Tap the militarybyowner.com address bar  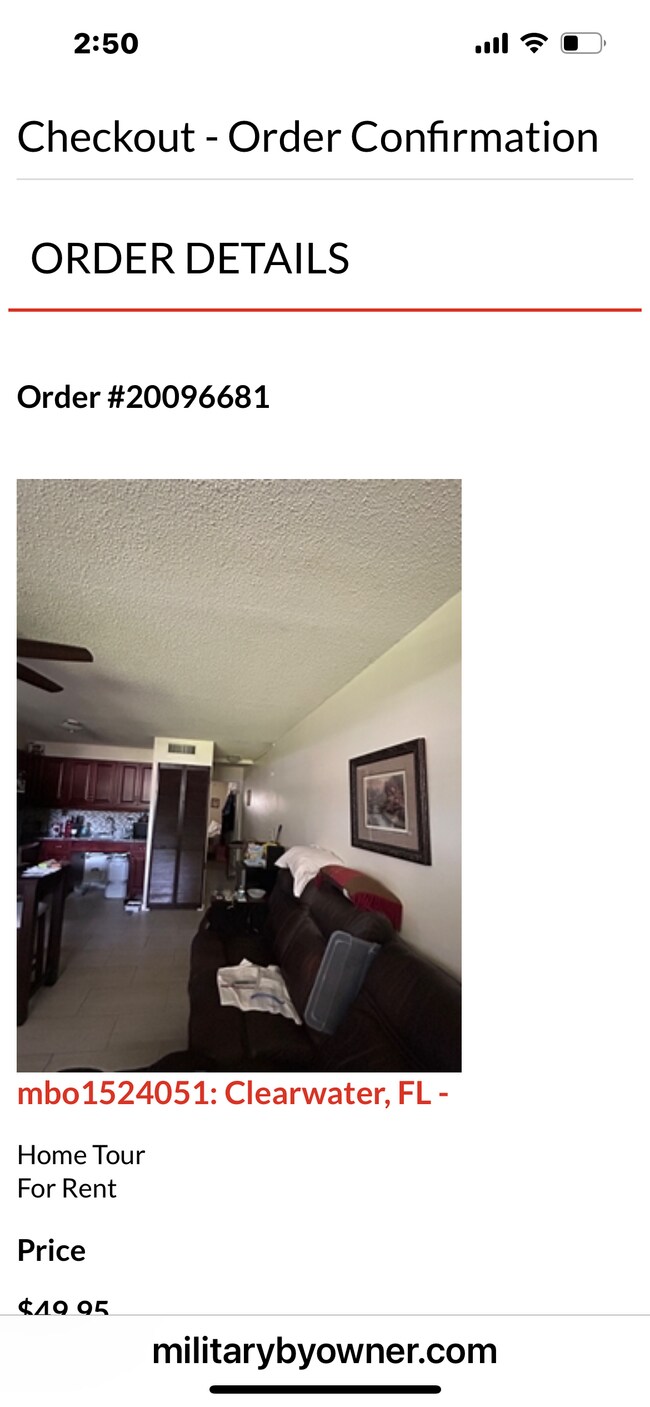(x=325, y=1351)
